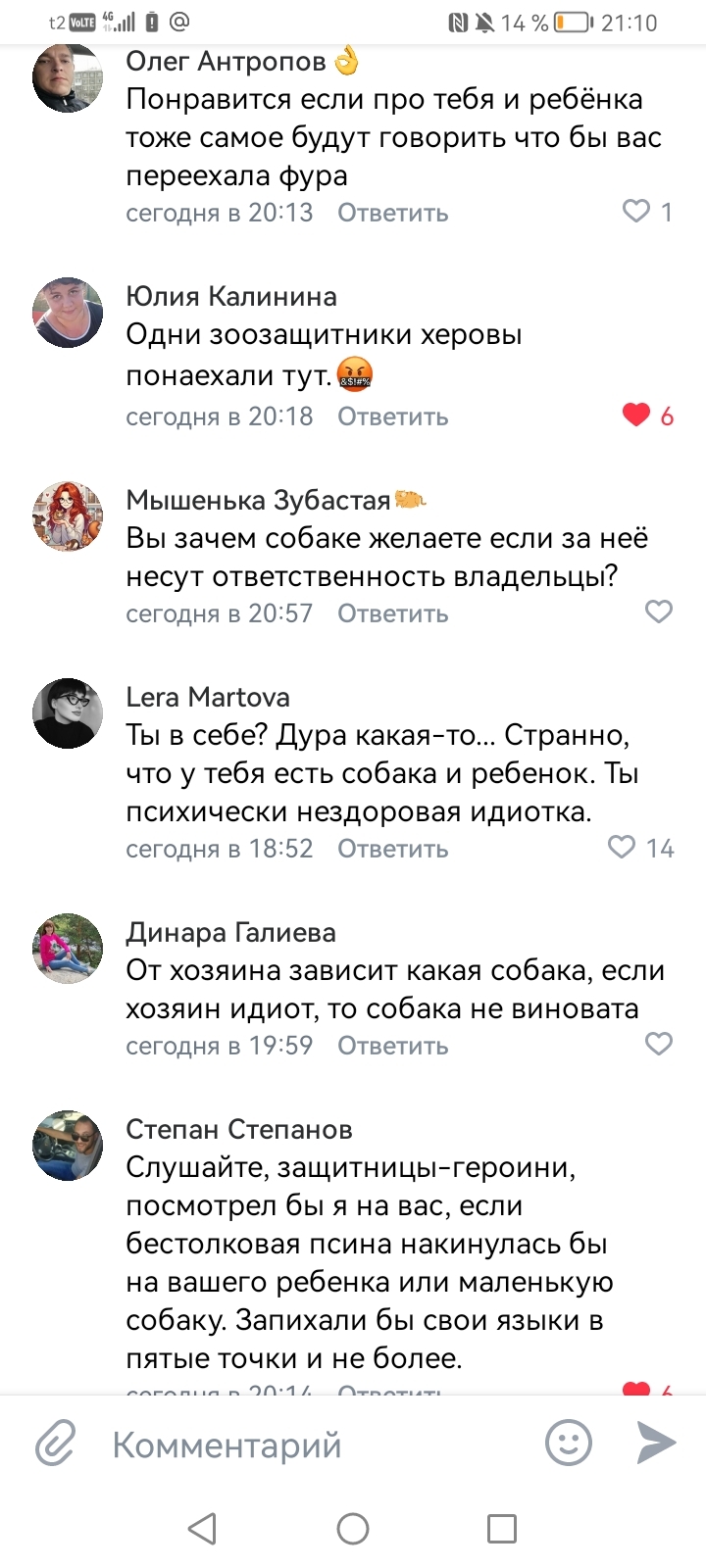Like Олег Антропов's comment

click(637, 212)
